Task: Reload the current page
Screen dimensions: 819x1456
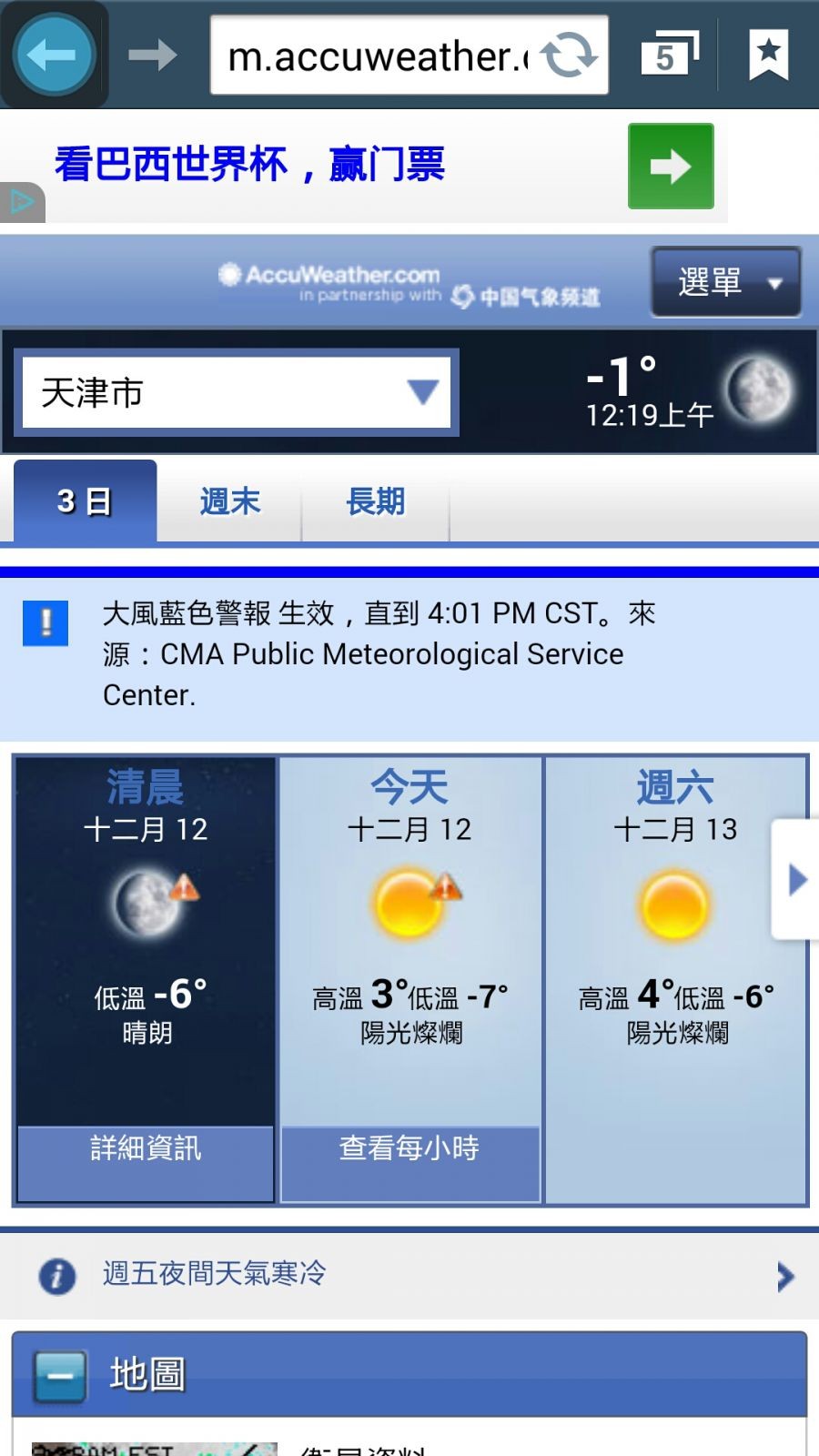Action: (571, 56)
